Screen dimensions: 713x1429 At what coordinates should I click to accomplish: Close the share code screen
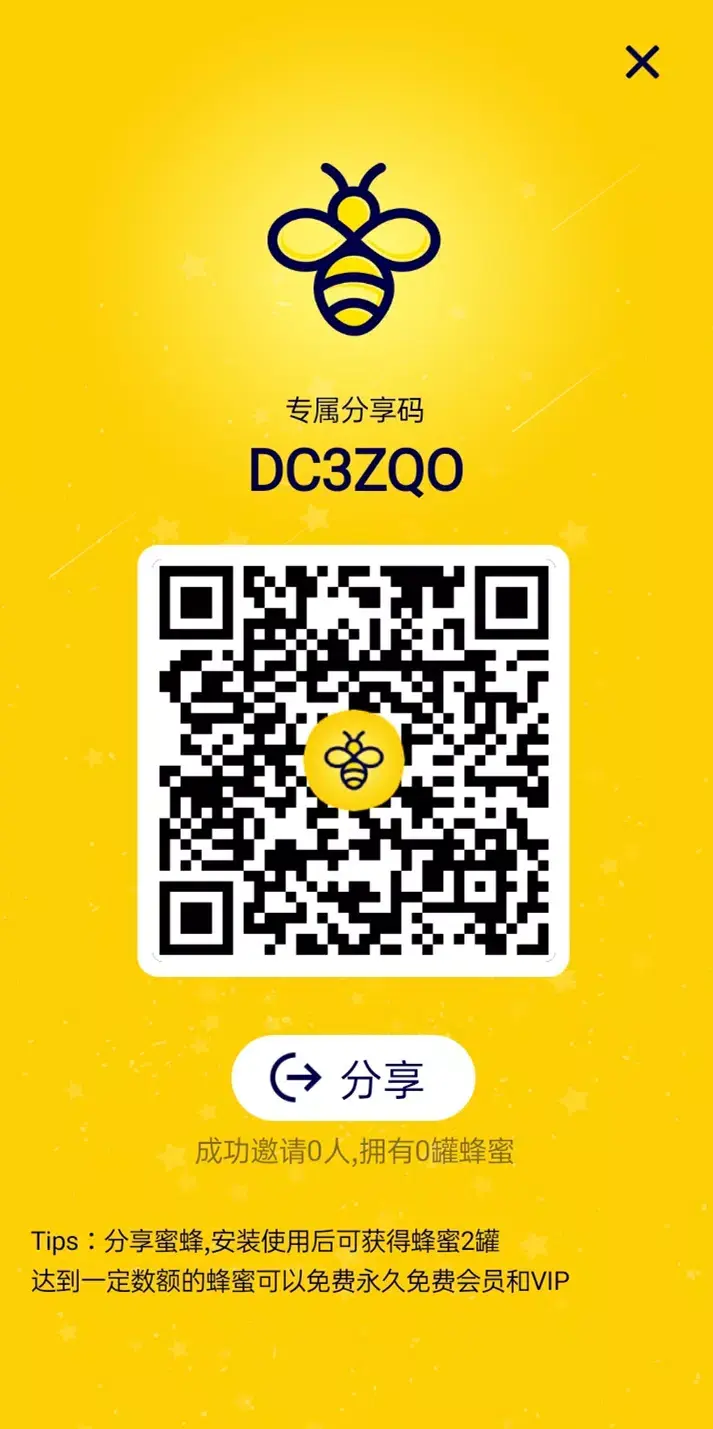point(642,63)
